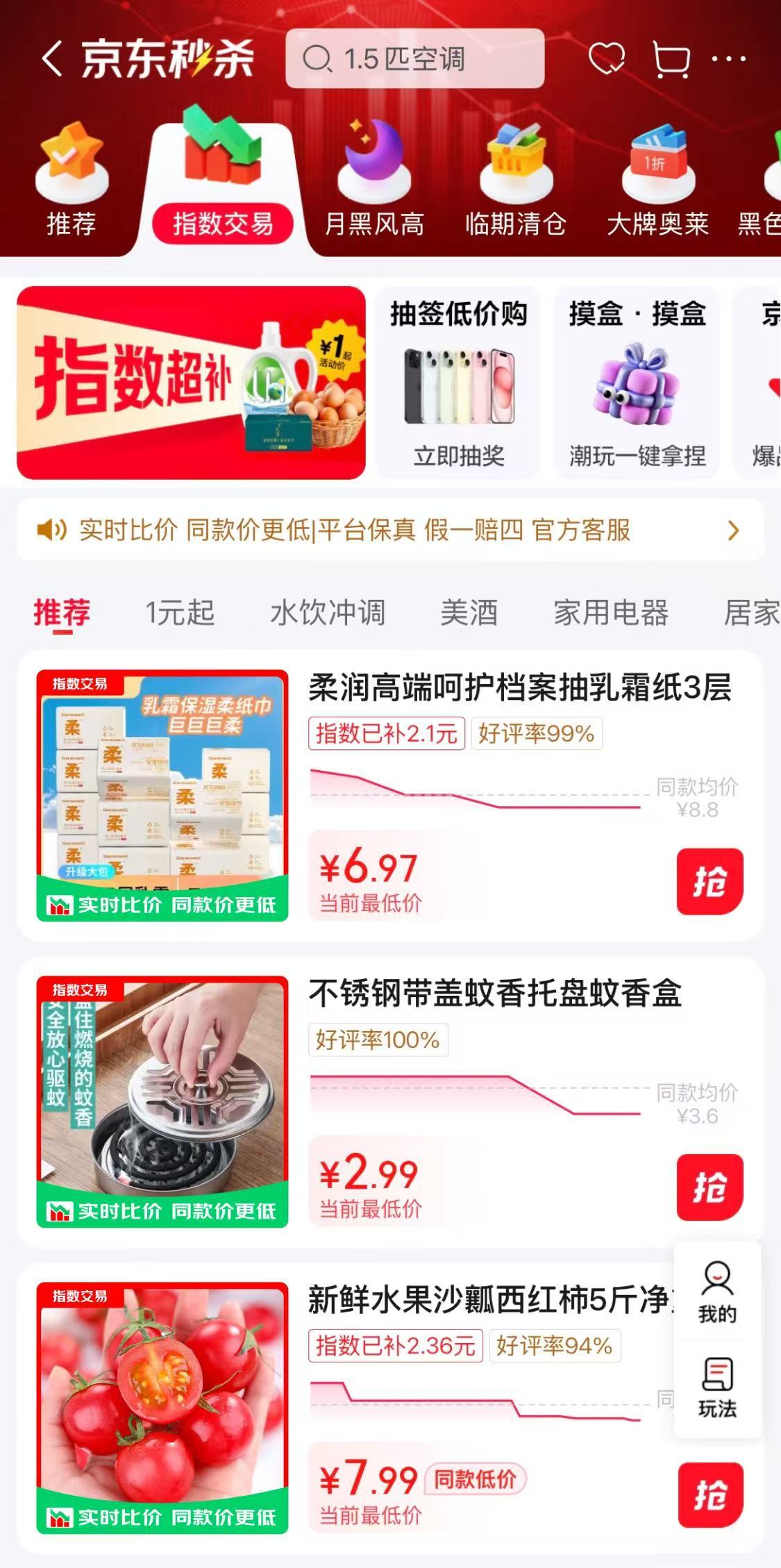Switch to the 大牌奥莱 channel

pyautogui.click(x=657, y=182)
